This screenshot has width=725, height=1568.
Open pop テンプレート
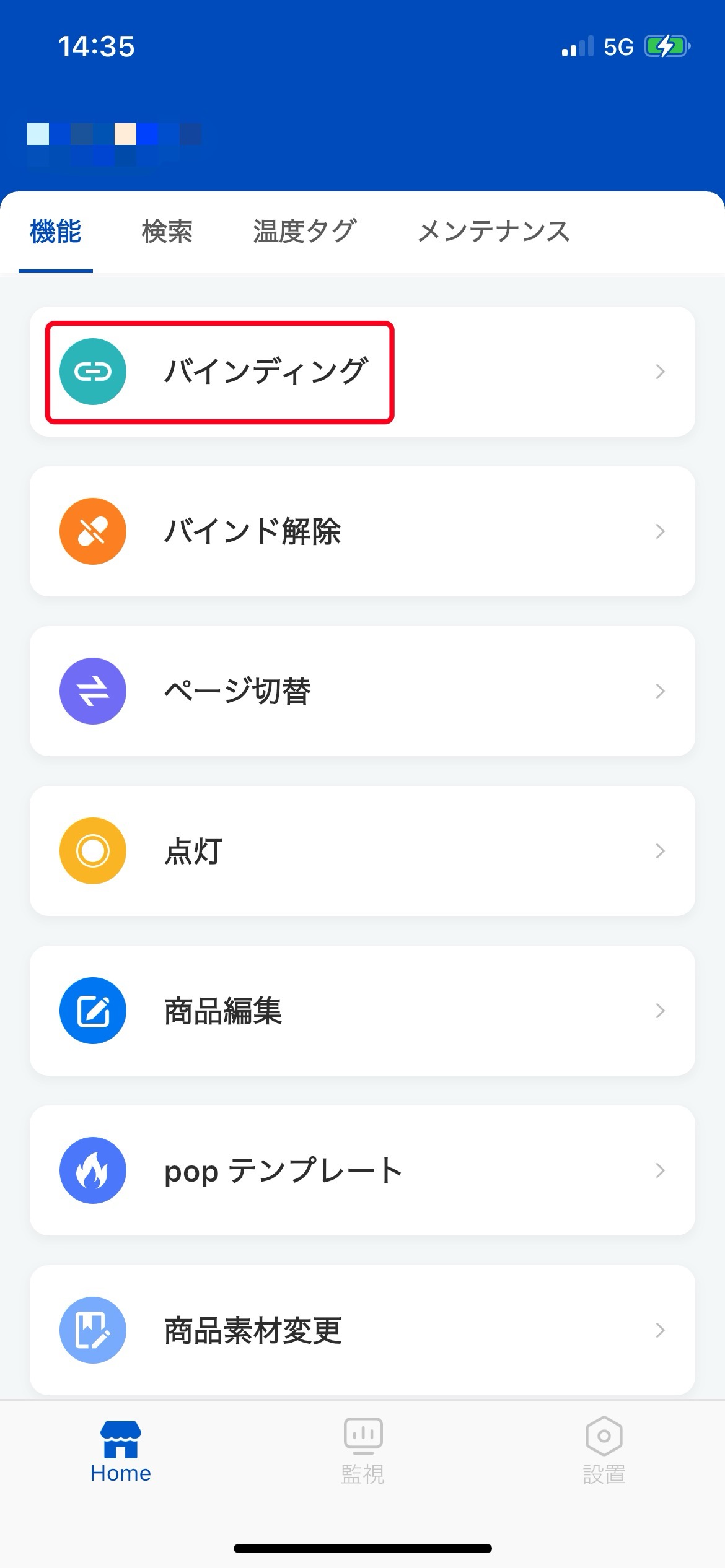pos(362,1170)
